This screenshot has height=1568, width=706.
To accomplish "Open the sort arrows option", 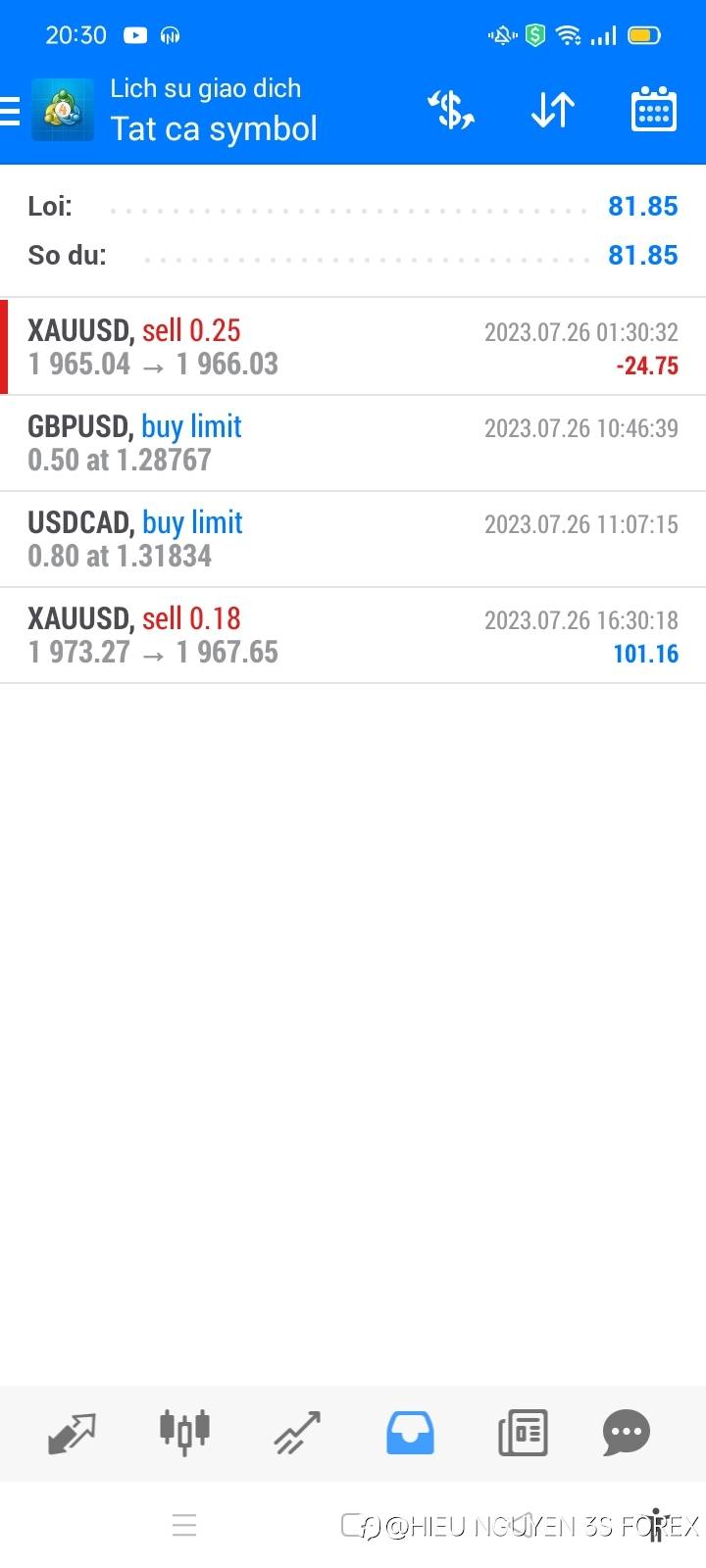I will coord(553,110).
